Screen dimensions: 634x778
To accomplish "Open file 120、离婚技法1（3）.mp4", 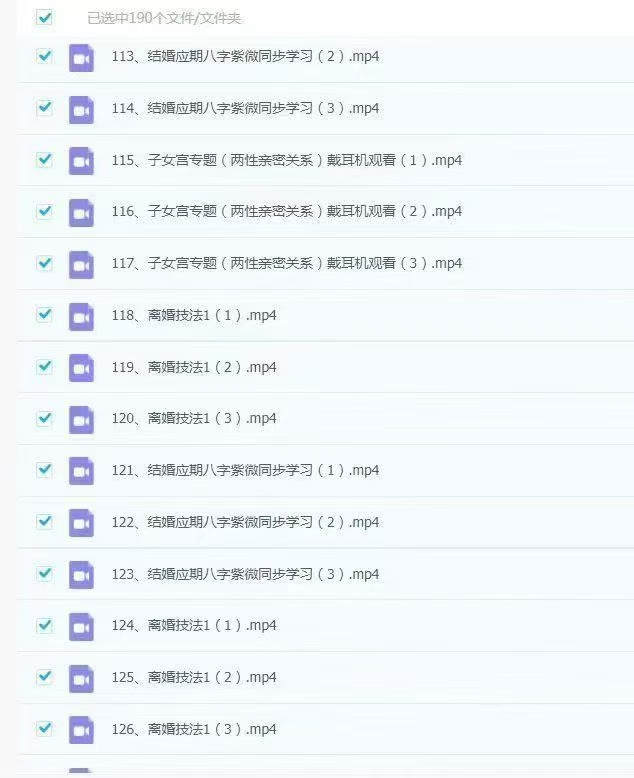I will pyautogui.click(x=194, y=418).
